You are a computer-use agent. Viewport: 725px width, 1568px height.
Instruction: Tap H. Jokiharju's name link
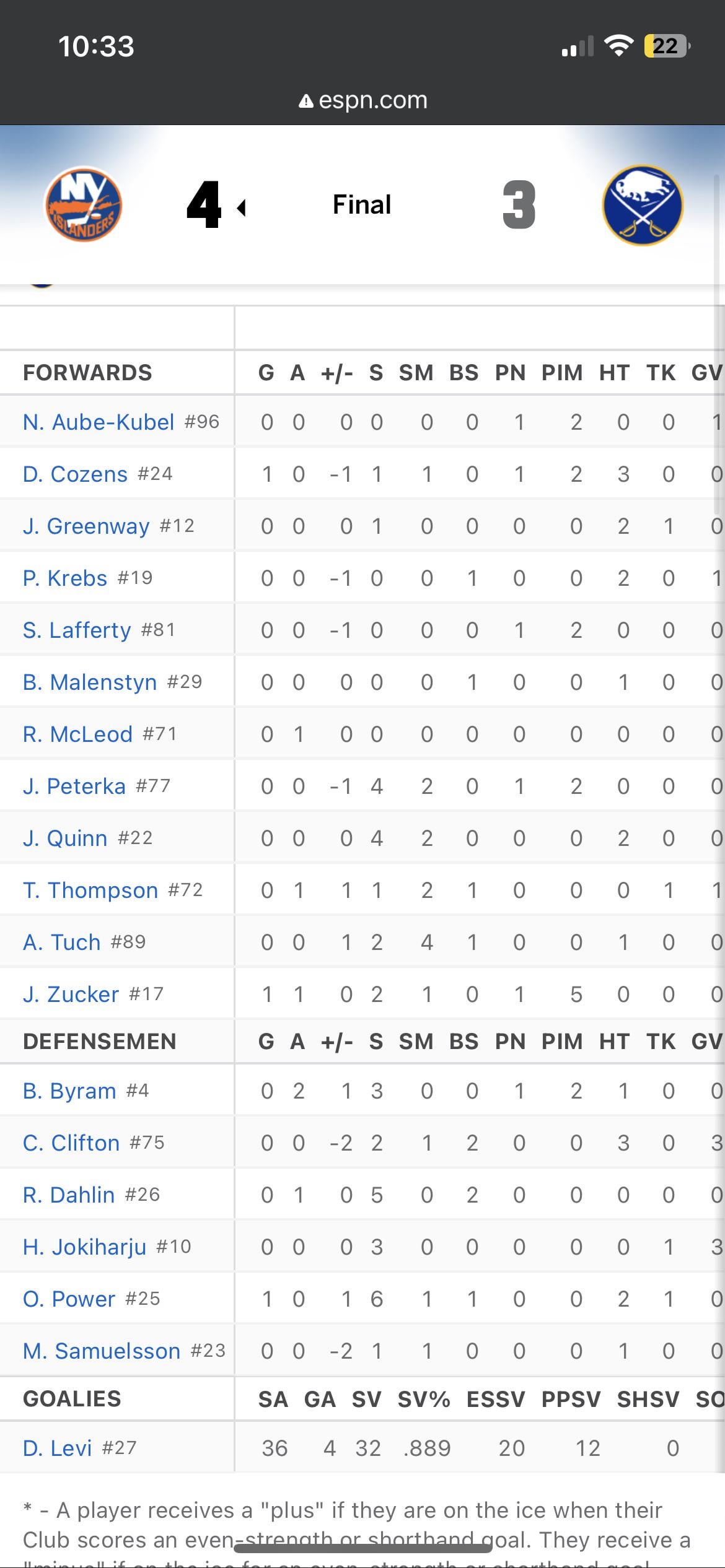[x=84, y=1247]
